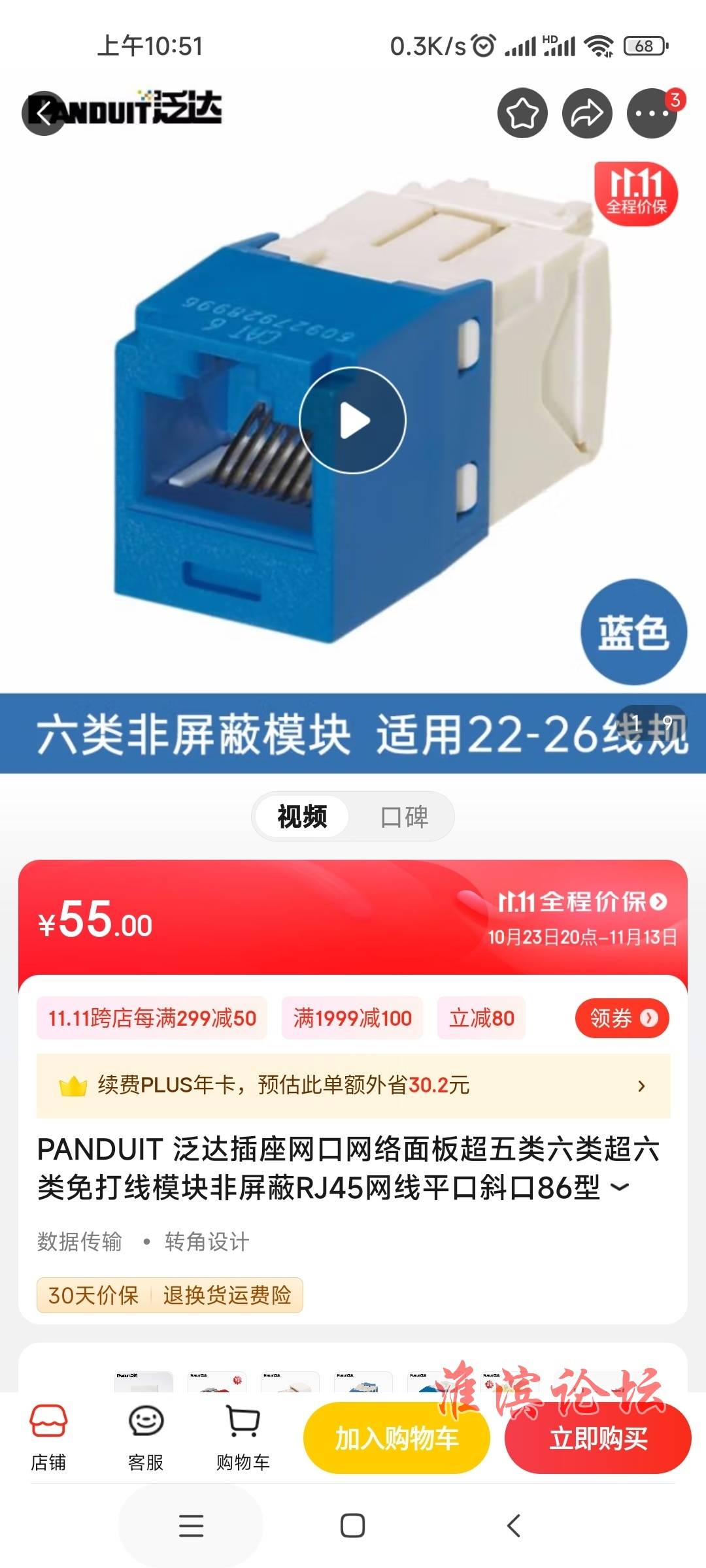Contact 客服 customer service
This screenshot has width=706, height=1568.
146,1437
